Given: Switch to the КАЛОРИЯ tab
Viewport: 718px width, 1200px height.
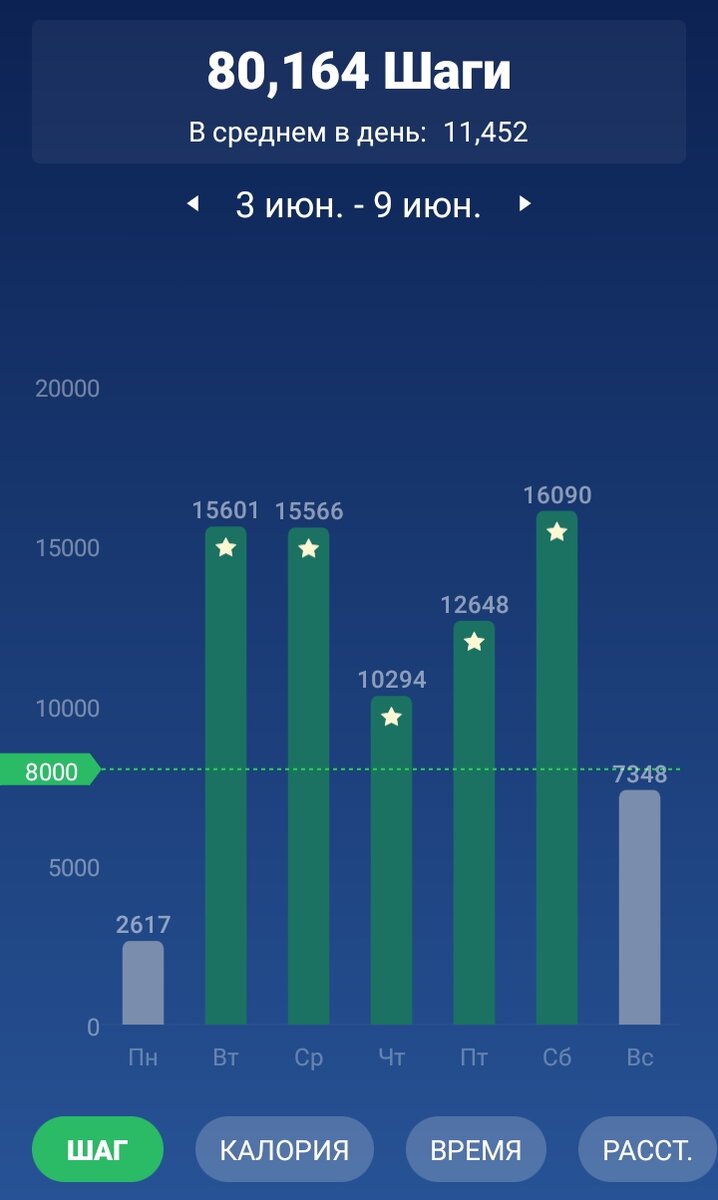Looking at the screenshot, I should (x=284, y=1150).
